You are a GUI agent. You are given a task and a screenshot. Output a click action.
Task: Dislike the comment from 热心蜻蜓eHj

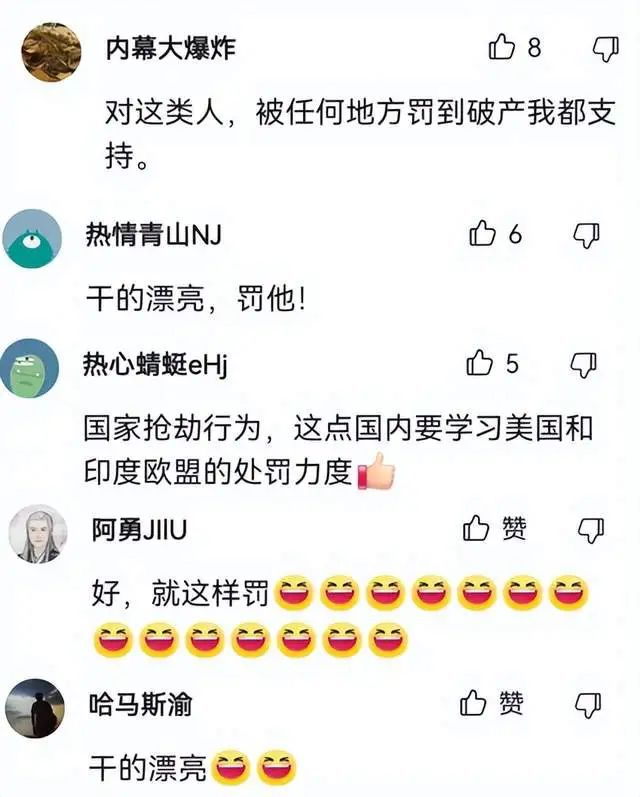(583, 364)
